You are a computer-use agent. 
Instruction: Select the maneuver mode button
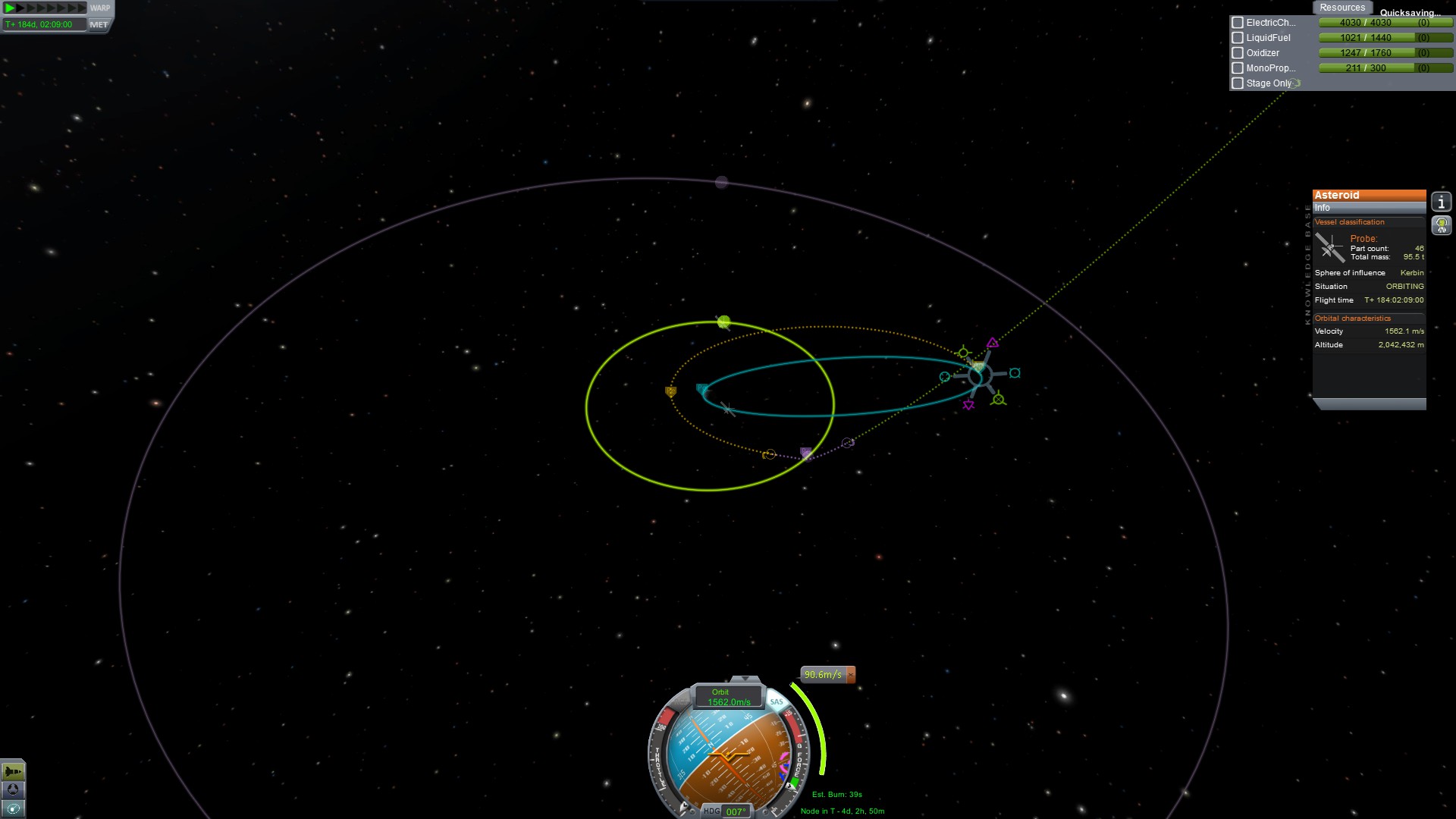pyautogui.click(x=13, y=789)
